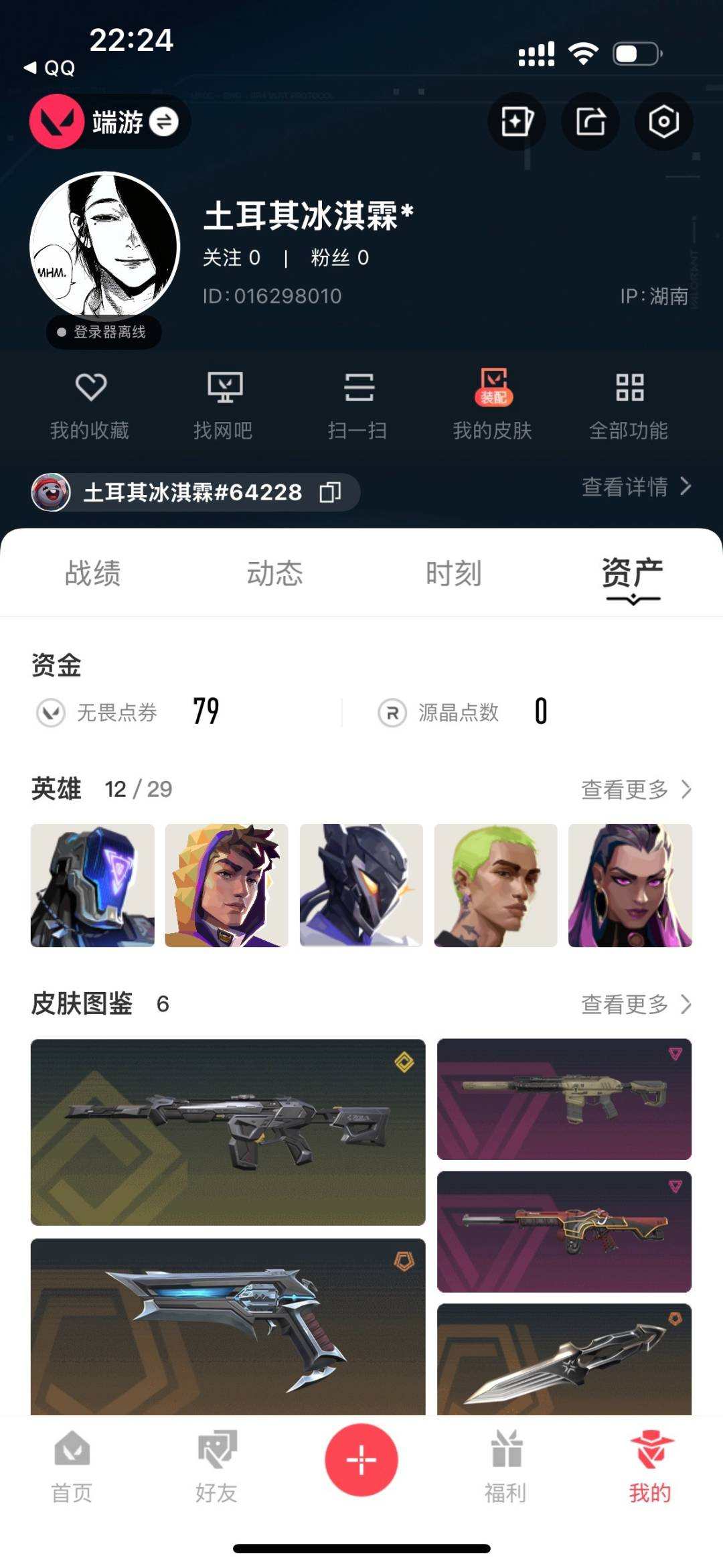Open the settings gear icon
Viewport: 723px width, 1568px height.
(663, 121)
